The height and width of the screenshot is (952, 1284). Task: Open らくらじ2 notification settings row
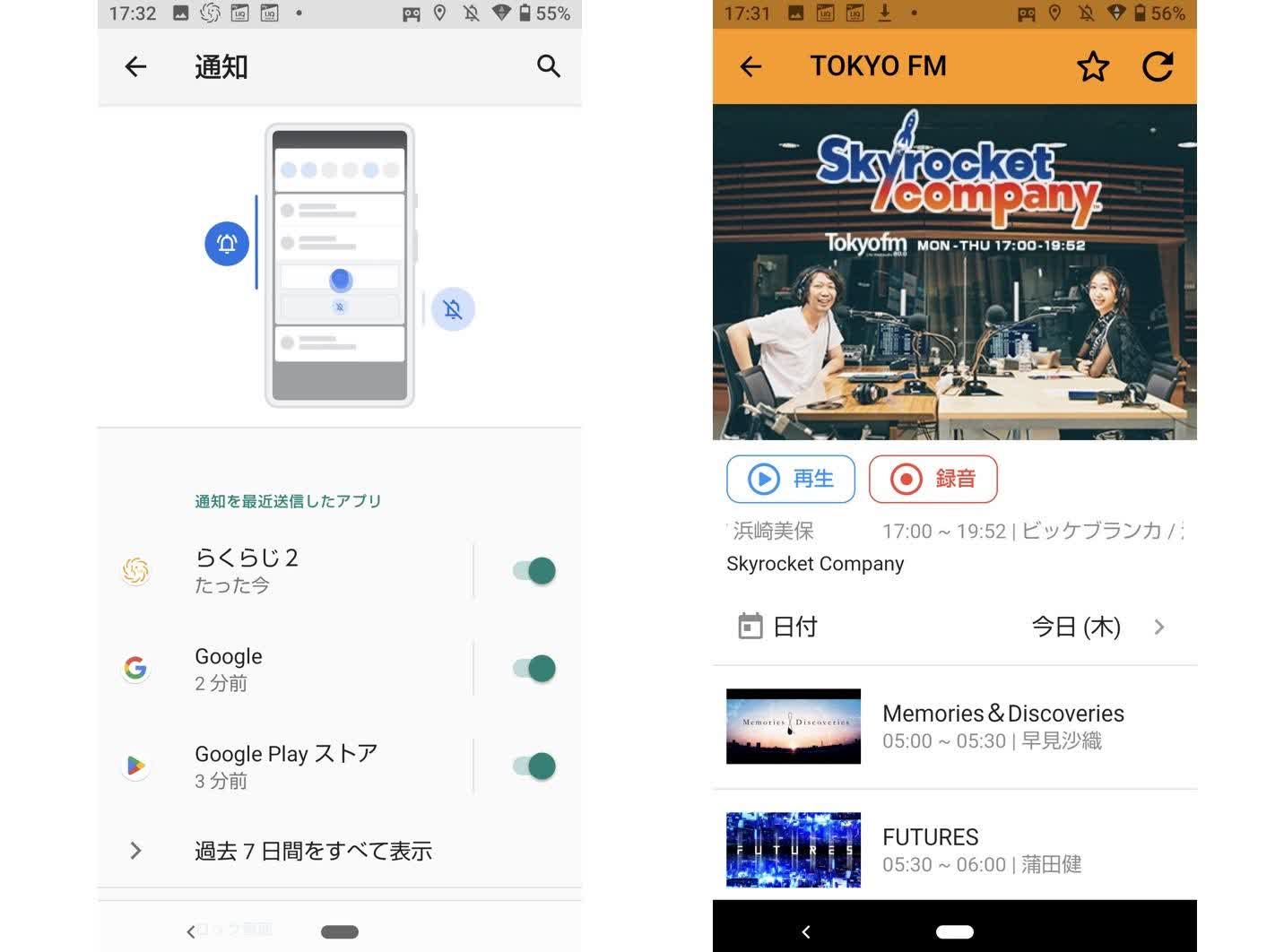[287, 571]
